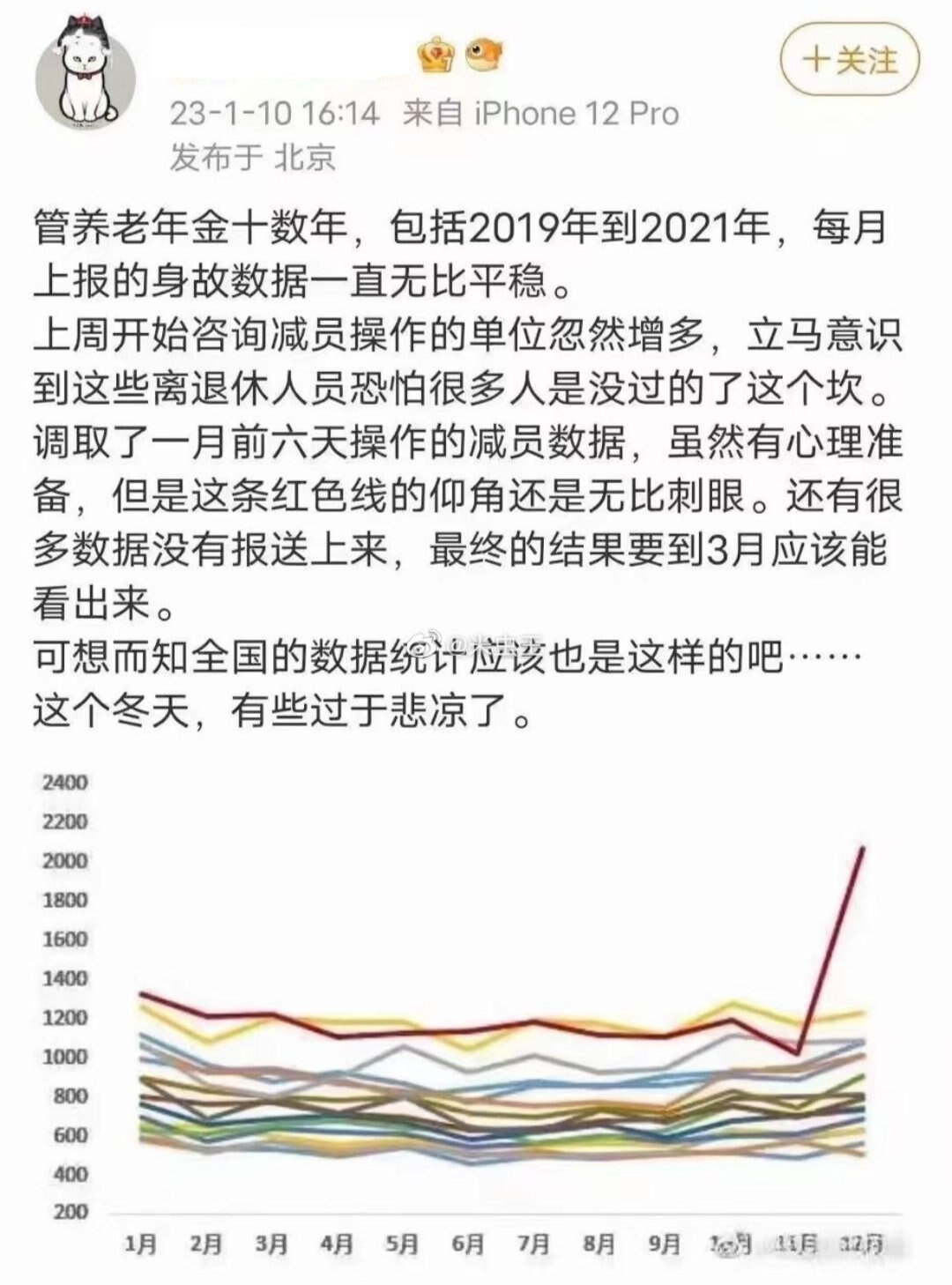Click the 来自 iPhone 12 Pro source link
The height and width of the screenshot is (1285, 952).
(540, 113)
